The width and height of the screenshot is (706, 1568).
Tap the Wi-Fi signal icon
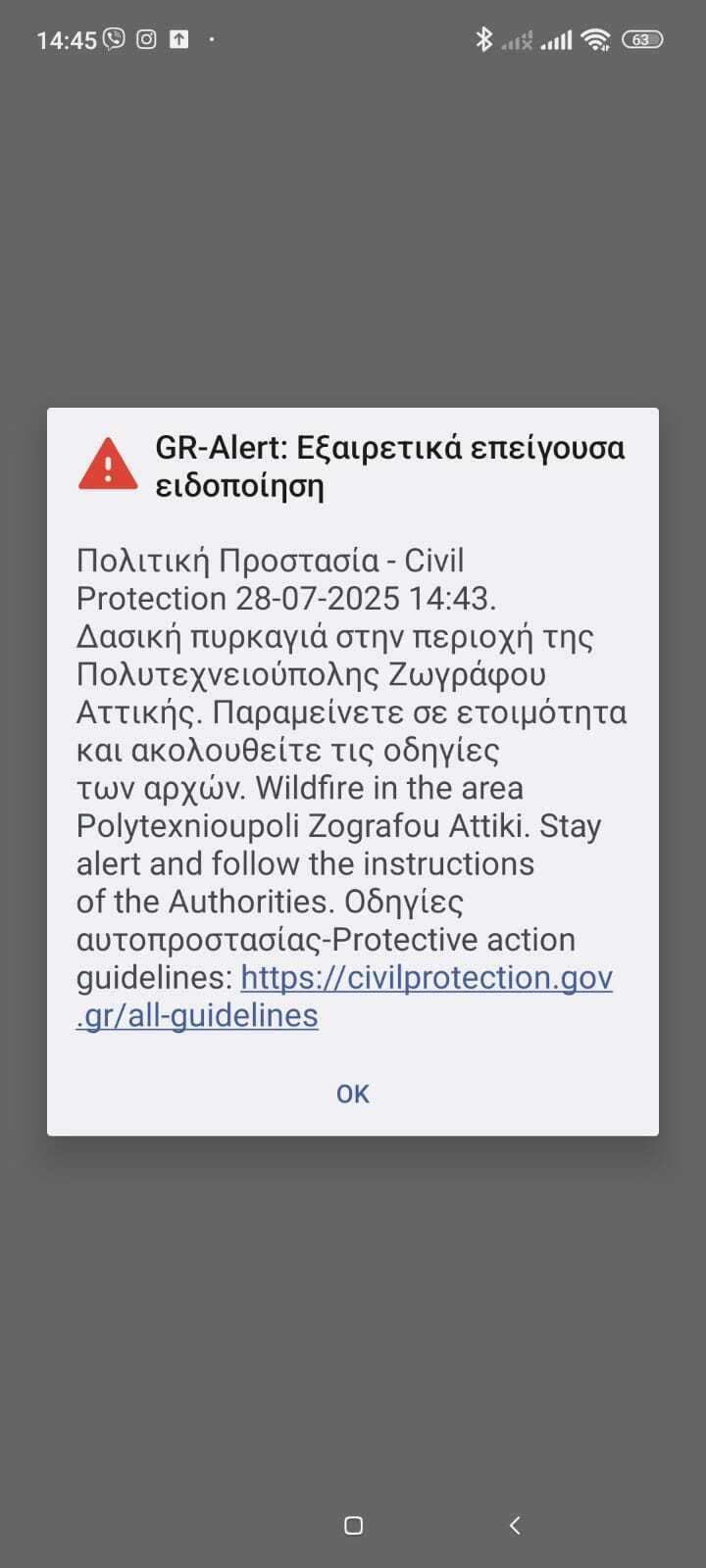pyautogui.click(x=595, y=39)
